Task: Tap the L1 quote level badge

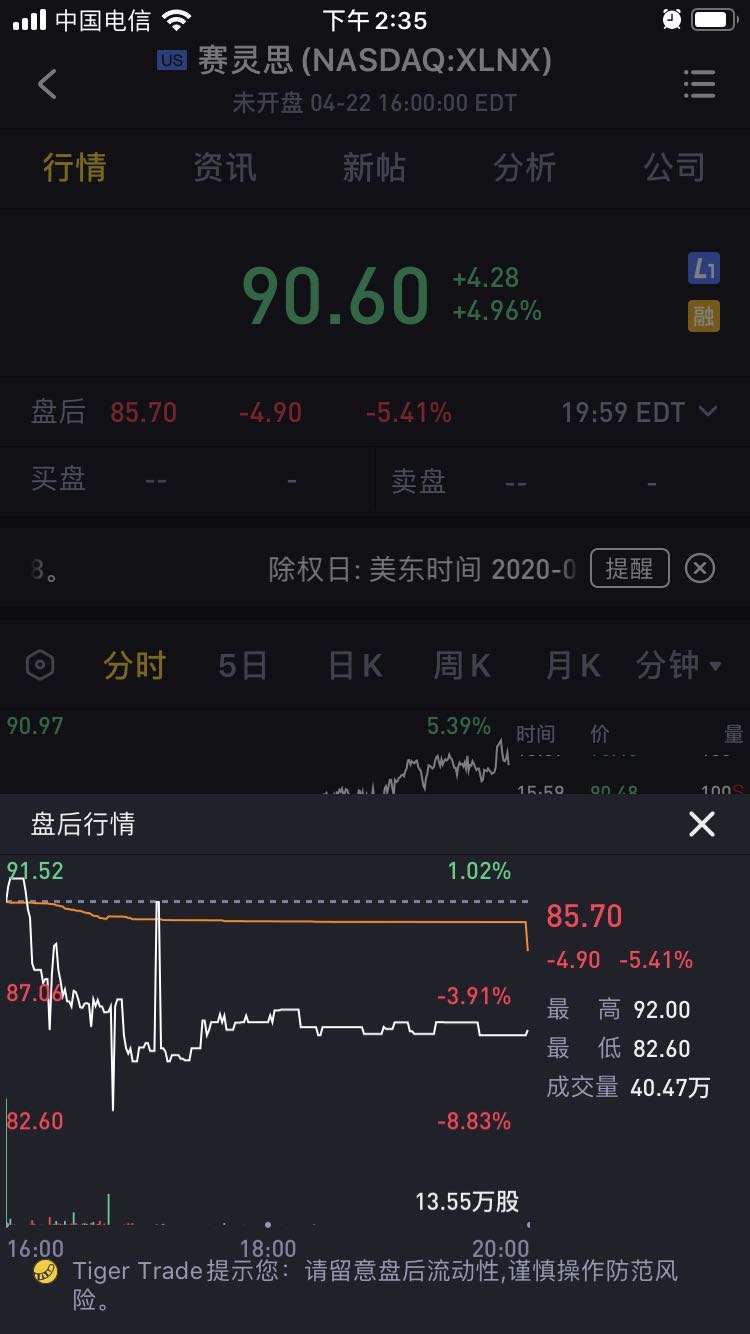Action: pyautogui.click(x=704, y=268)
